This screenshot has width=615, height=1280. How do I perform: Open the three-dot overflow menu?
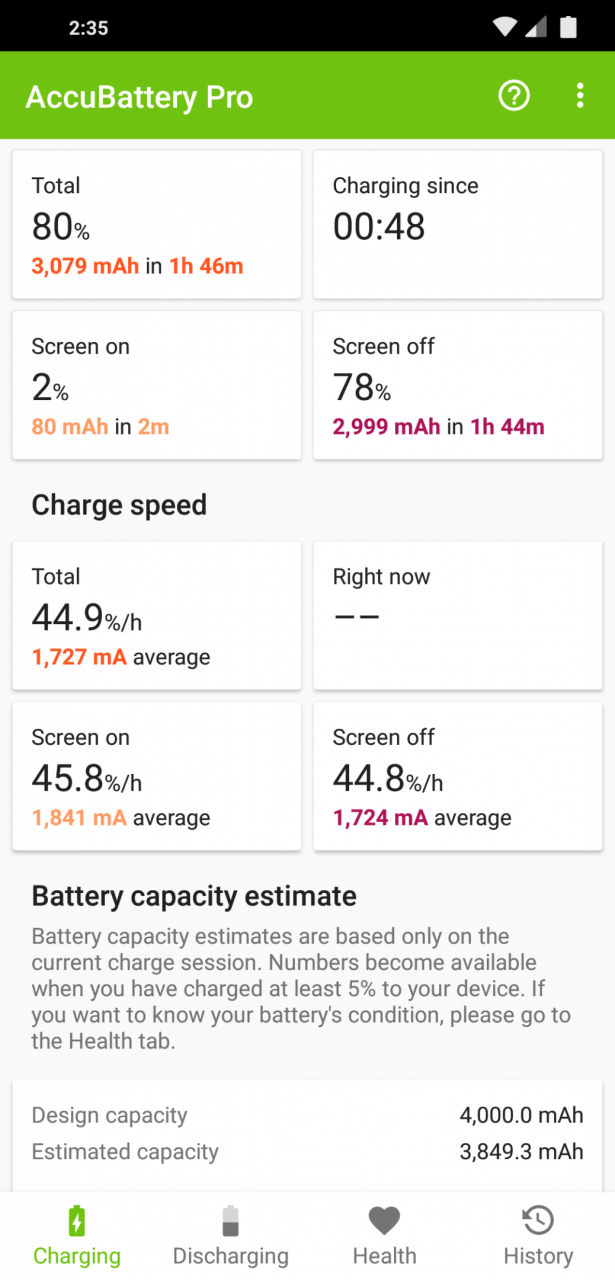pyautogui.click(x=580, y=96)
